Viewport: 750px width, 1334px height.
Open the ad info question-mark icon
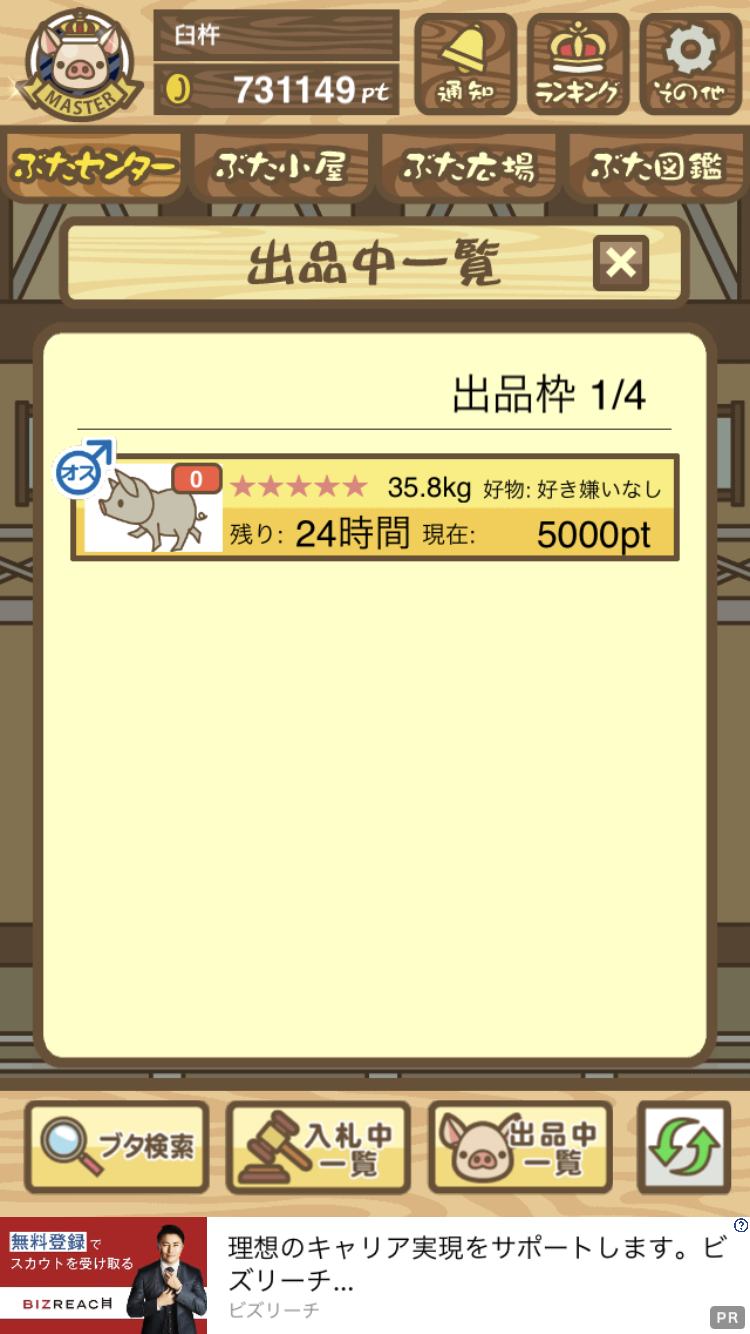coord(740,1225)
